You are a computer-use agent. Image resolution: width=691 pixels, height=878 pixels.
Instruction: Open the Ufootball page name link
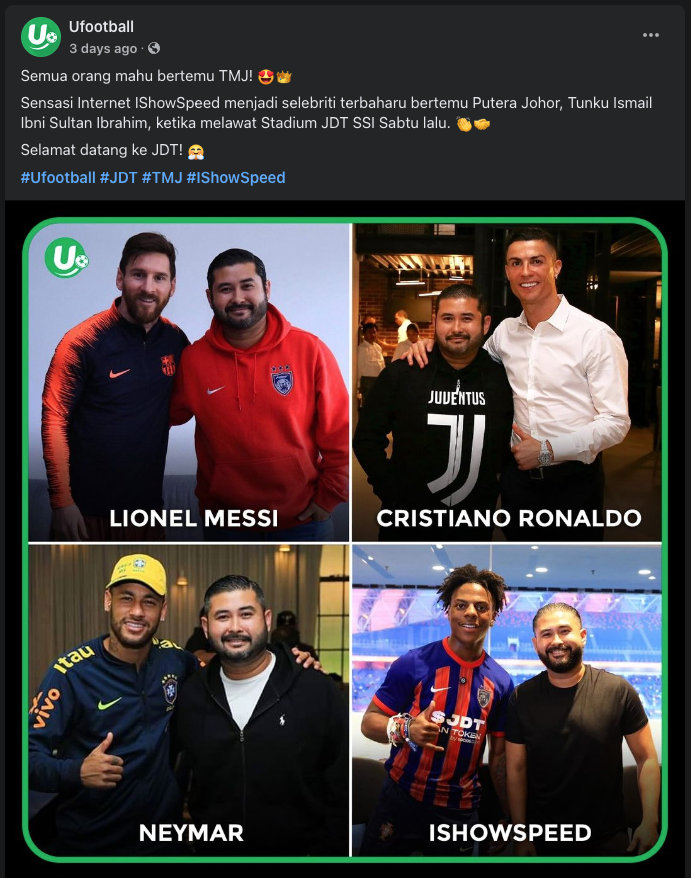[101, 27]
